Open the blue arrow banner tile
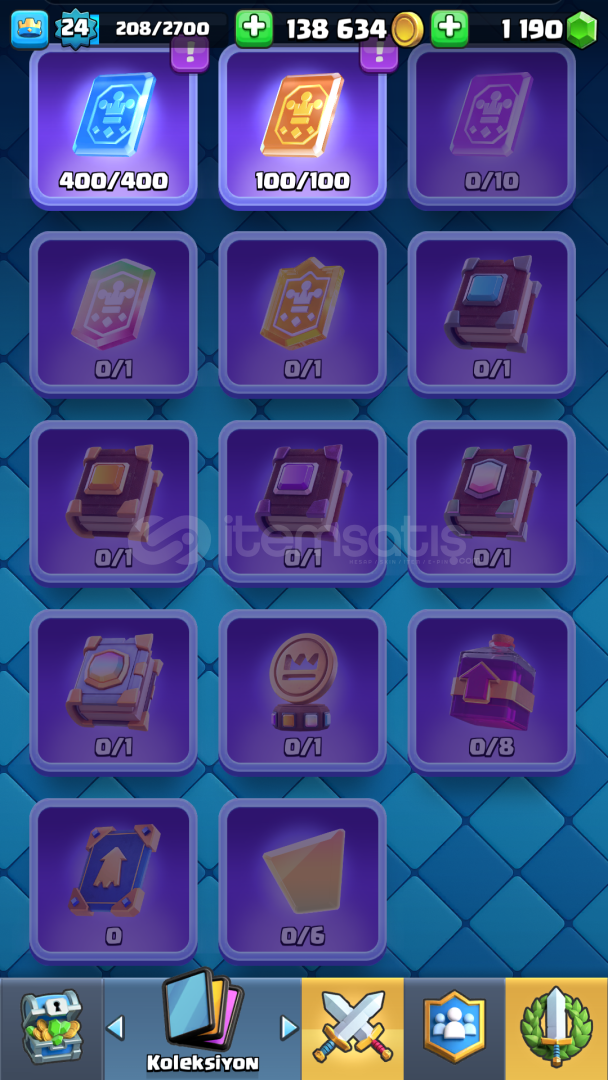The width and height of the screenshot is (608, 1080). pyautogui.click(x=114, y=881)
